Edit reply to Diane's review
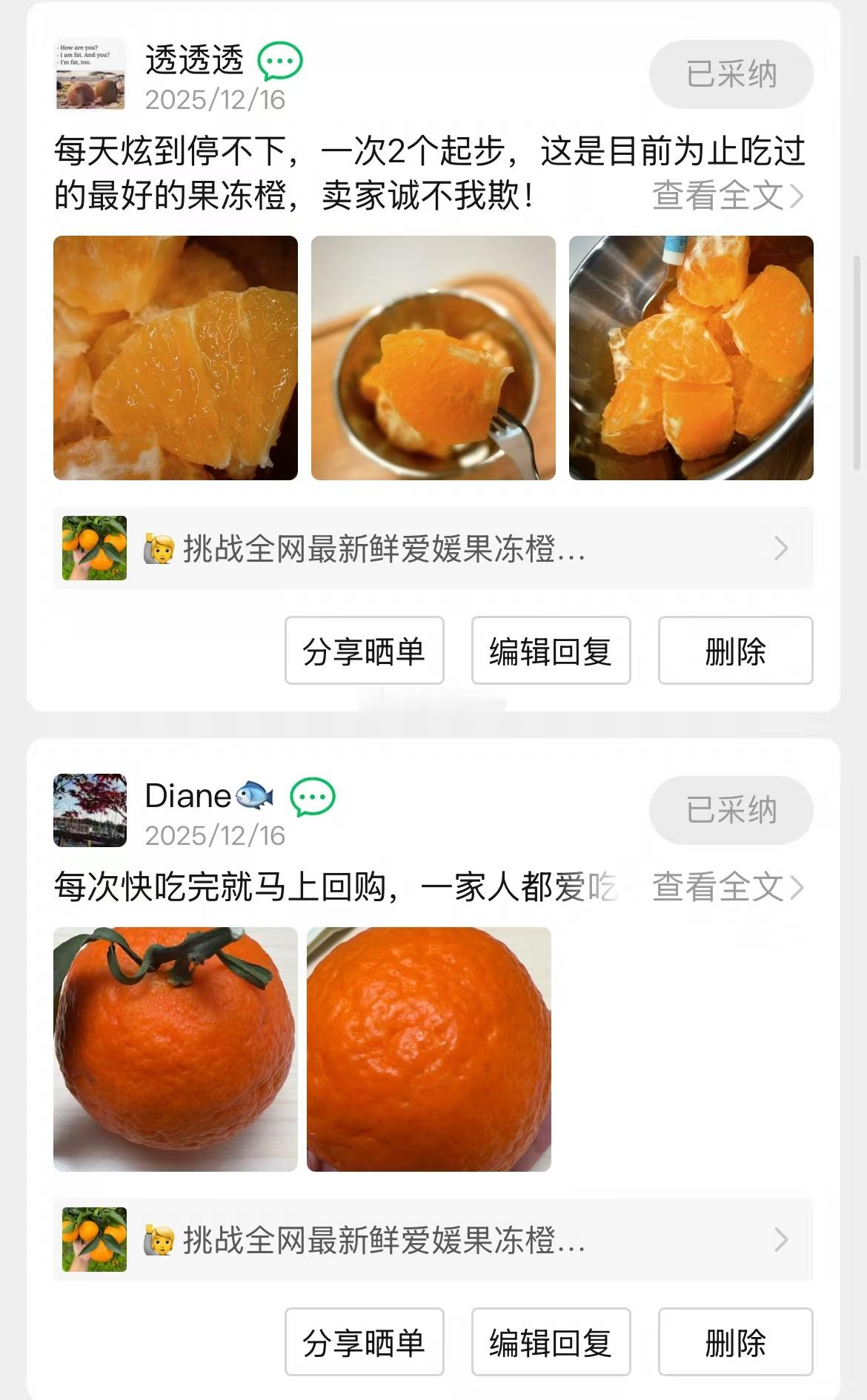Image resolution: width=867 pixels, height=1400 pixels. (551, 1342)
